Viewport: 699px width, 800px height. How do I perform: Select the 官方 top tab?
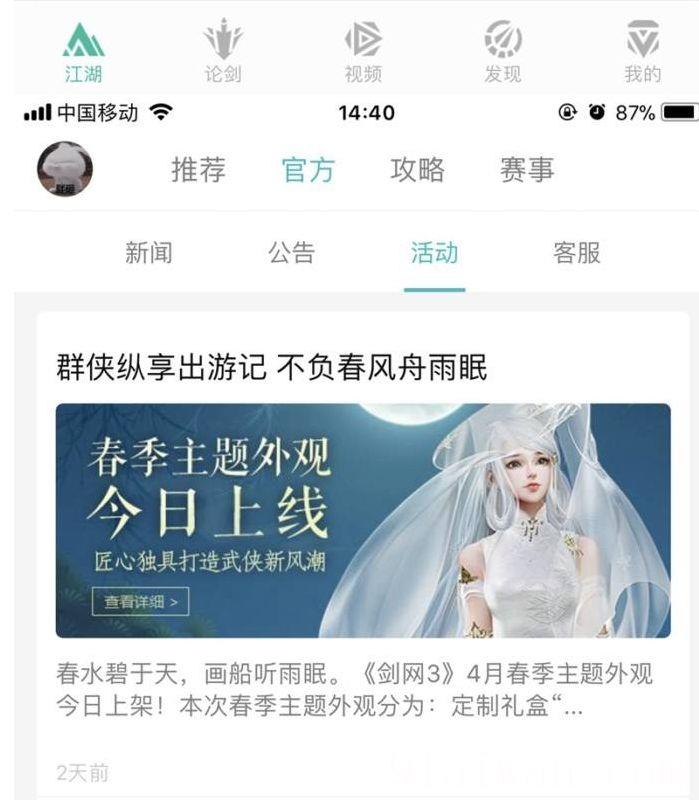click(x=308, y=170)
